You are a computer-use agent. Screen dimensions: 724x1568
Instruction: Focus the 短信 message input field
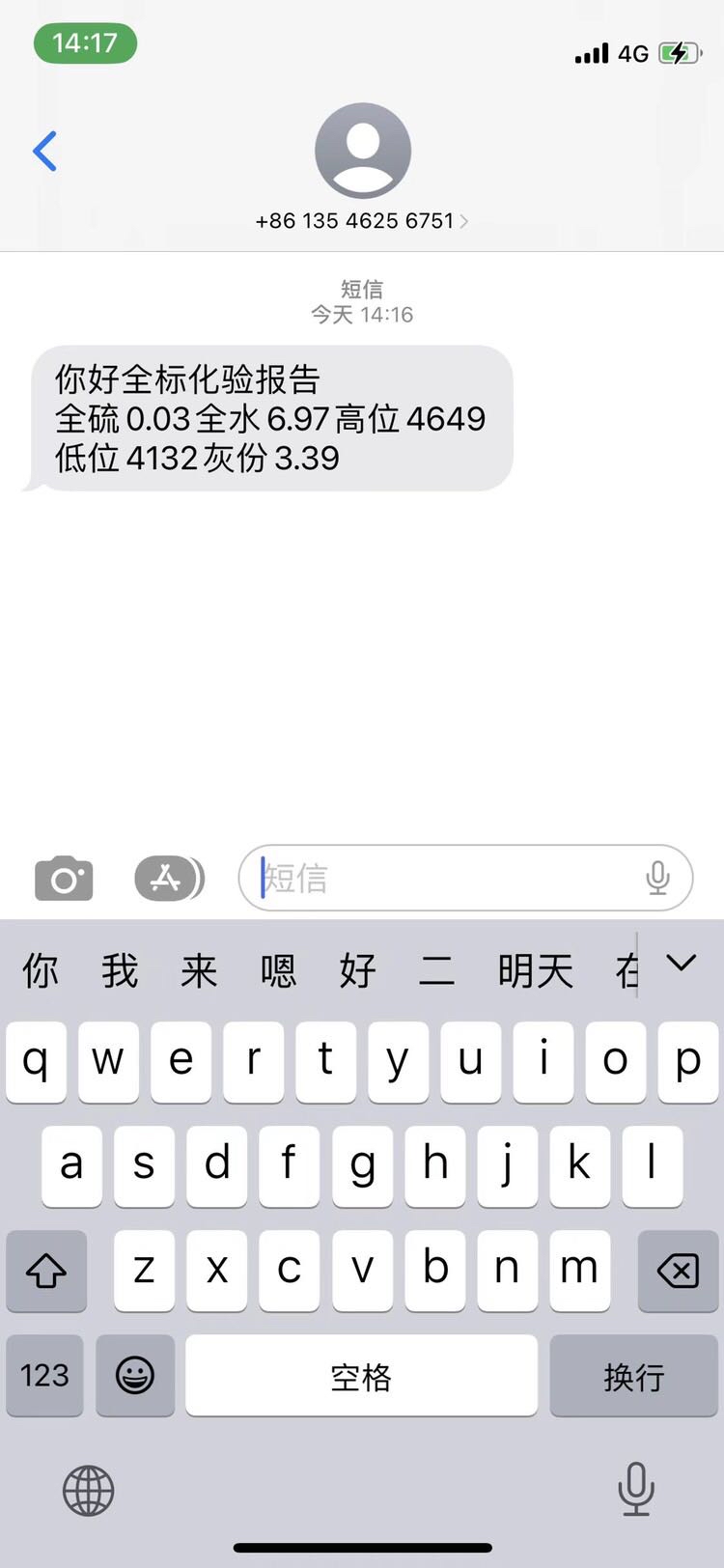pyautogui.click(x=444, y=879)
